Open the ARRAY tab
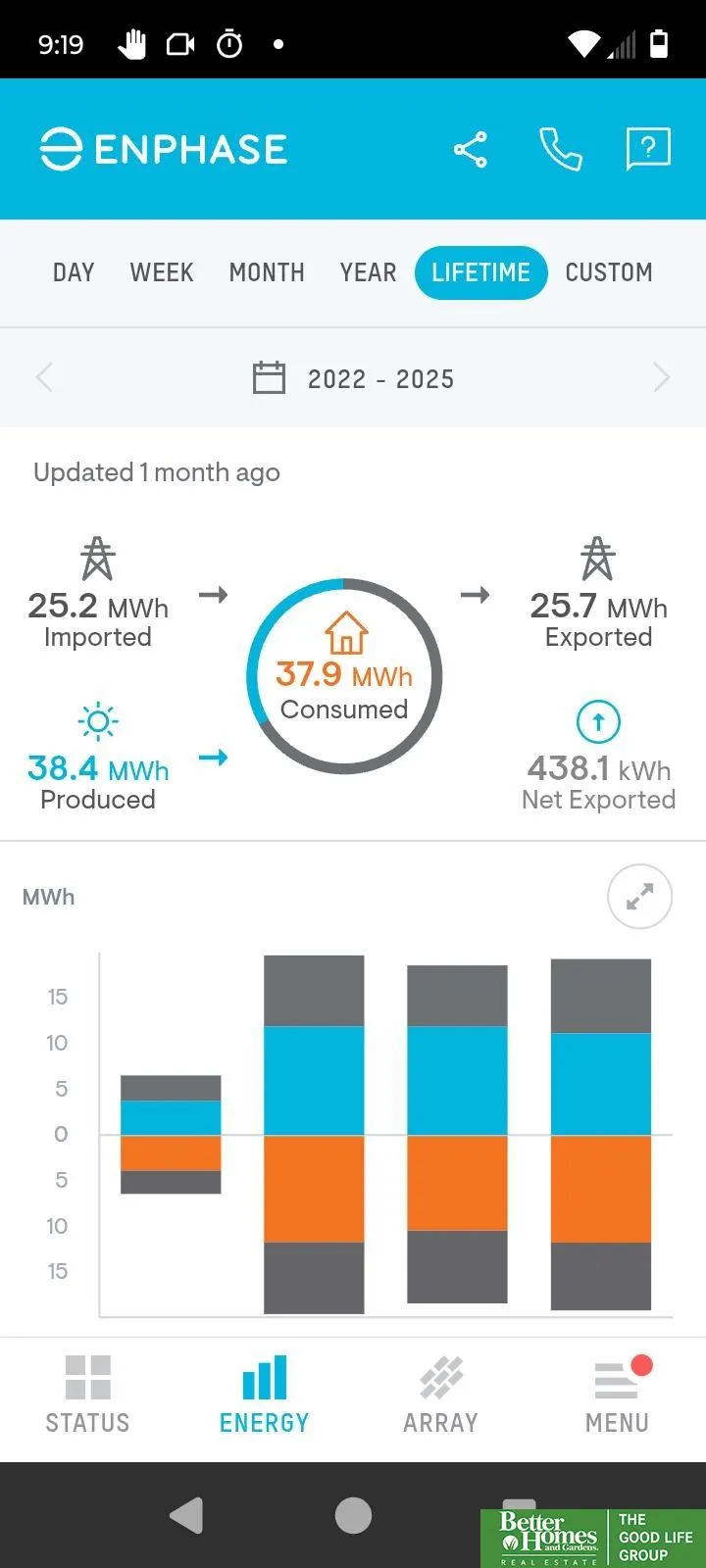This screenshot has height=1568, width=706. point(441,1396)
